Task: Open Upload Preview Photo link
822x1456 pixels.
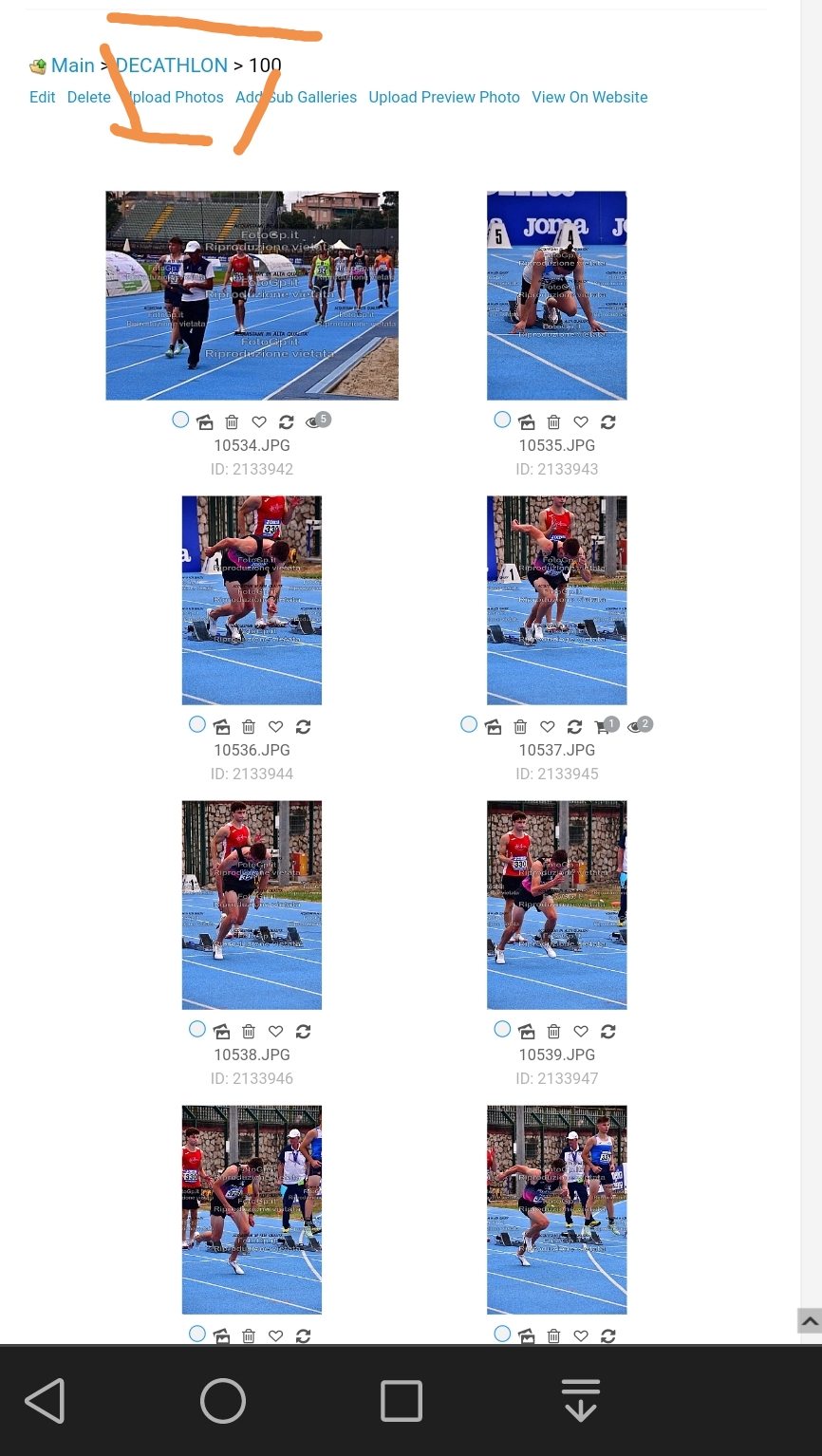Action: point(444,97)
